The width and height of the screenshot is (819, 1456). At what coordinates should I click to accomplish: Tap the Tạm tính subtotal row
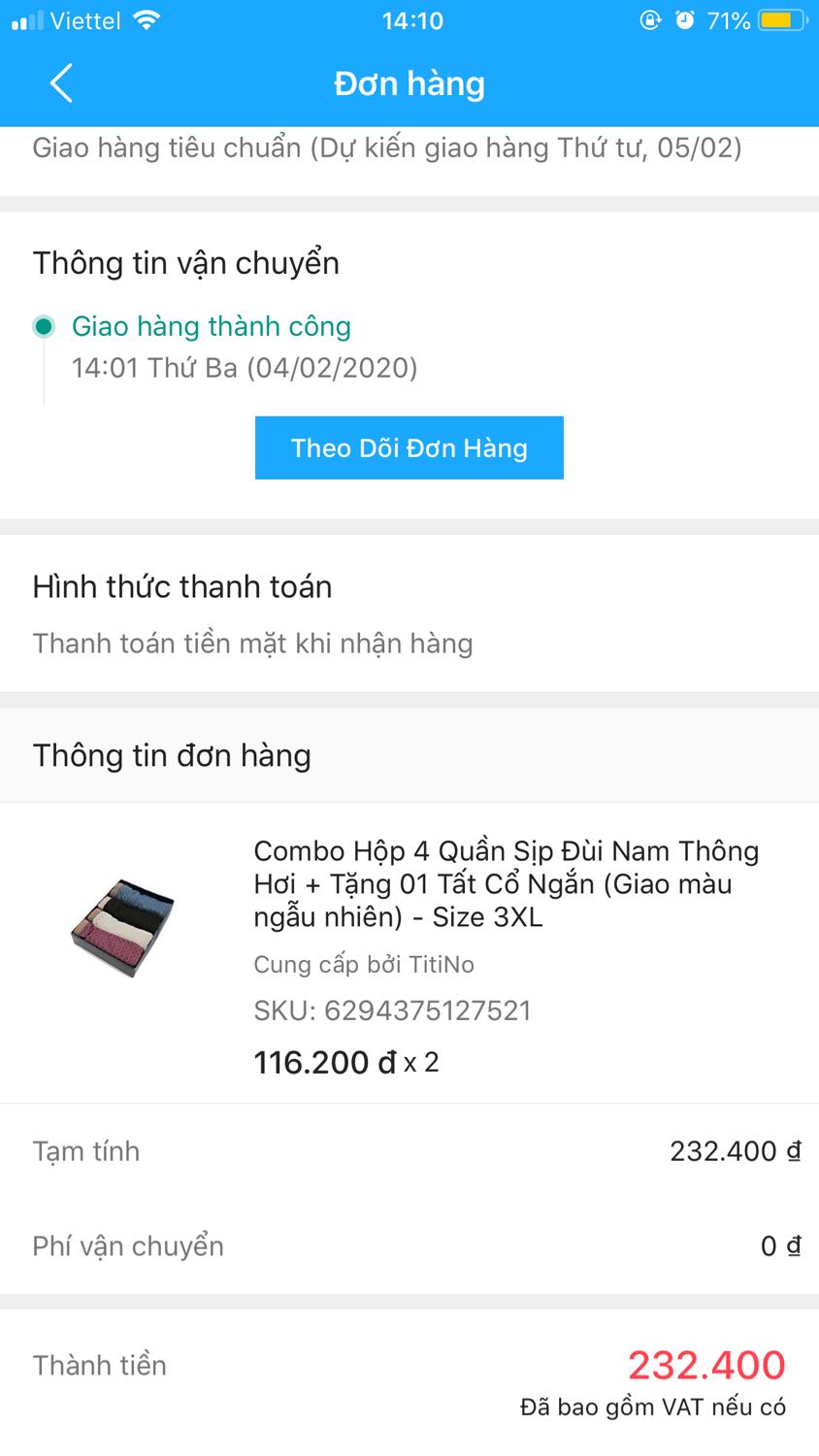(85, 1150)
